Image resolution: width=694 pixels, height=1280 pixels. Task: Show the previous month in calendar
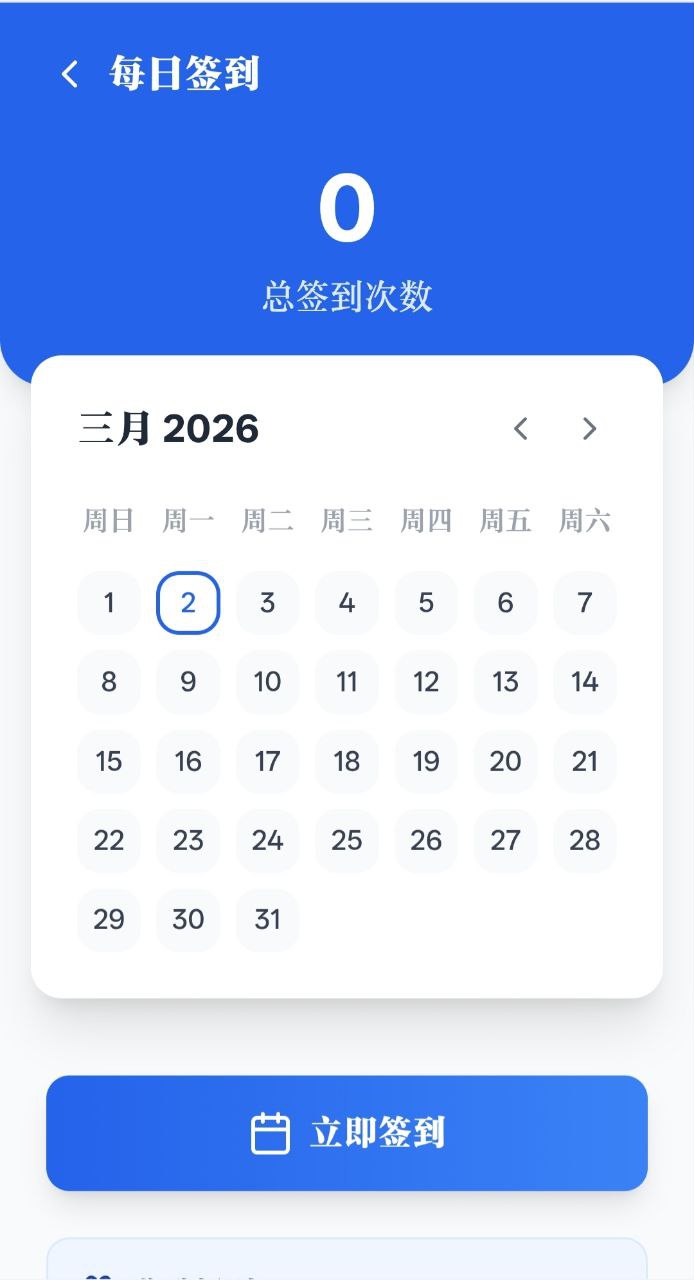point(520,429)
